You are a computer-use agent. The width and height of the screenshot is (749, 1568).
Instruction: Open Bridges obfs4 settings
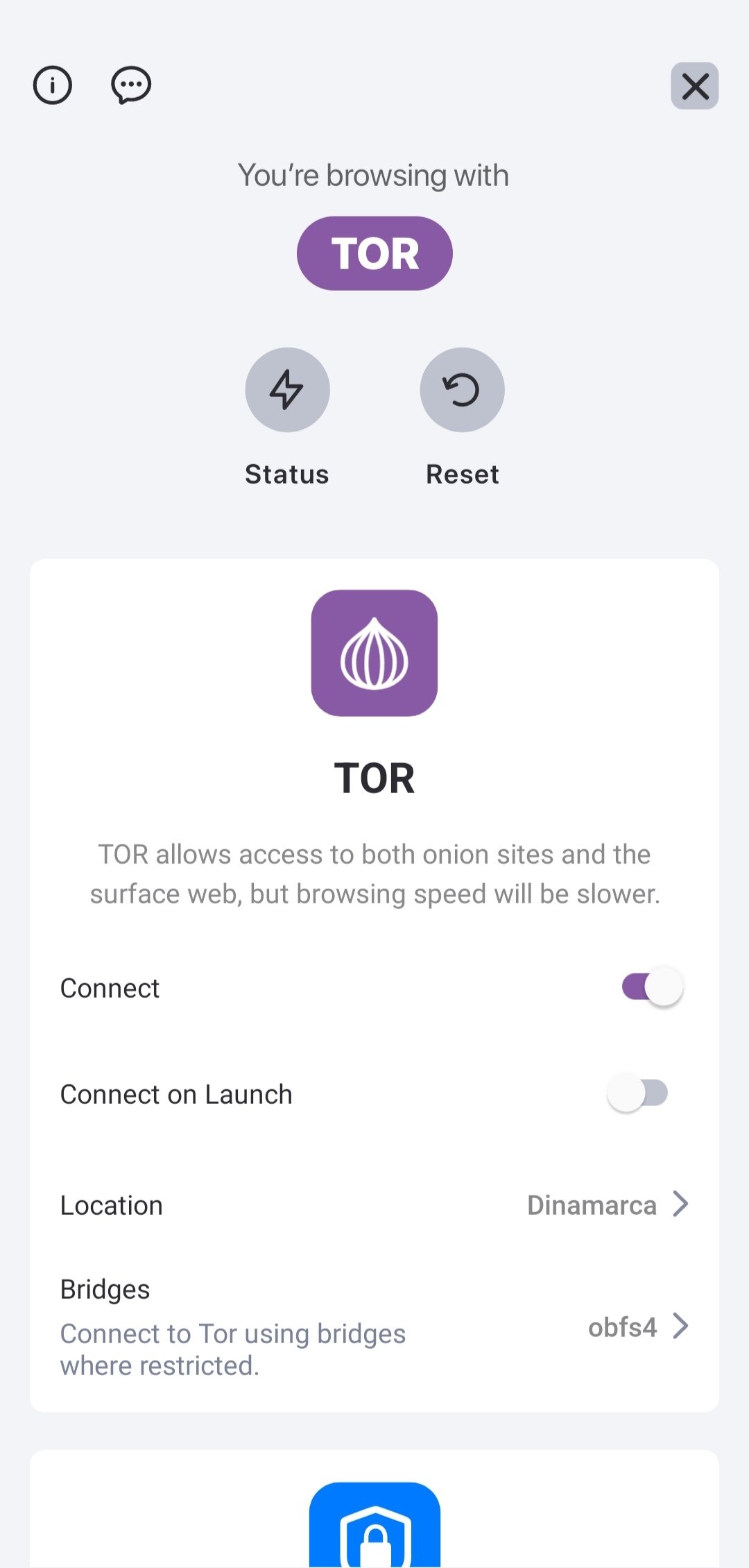tap(637, 1327)
